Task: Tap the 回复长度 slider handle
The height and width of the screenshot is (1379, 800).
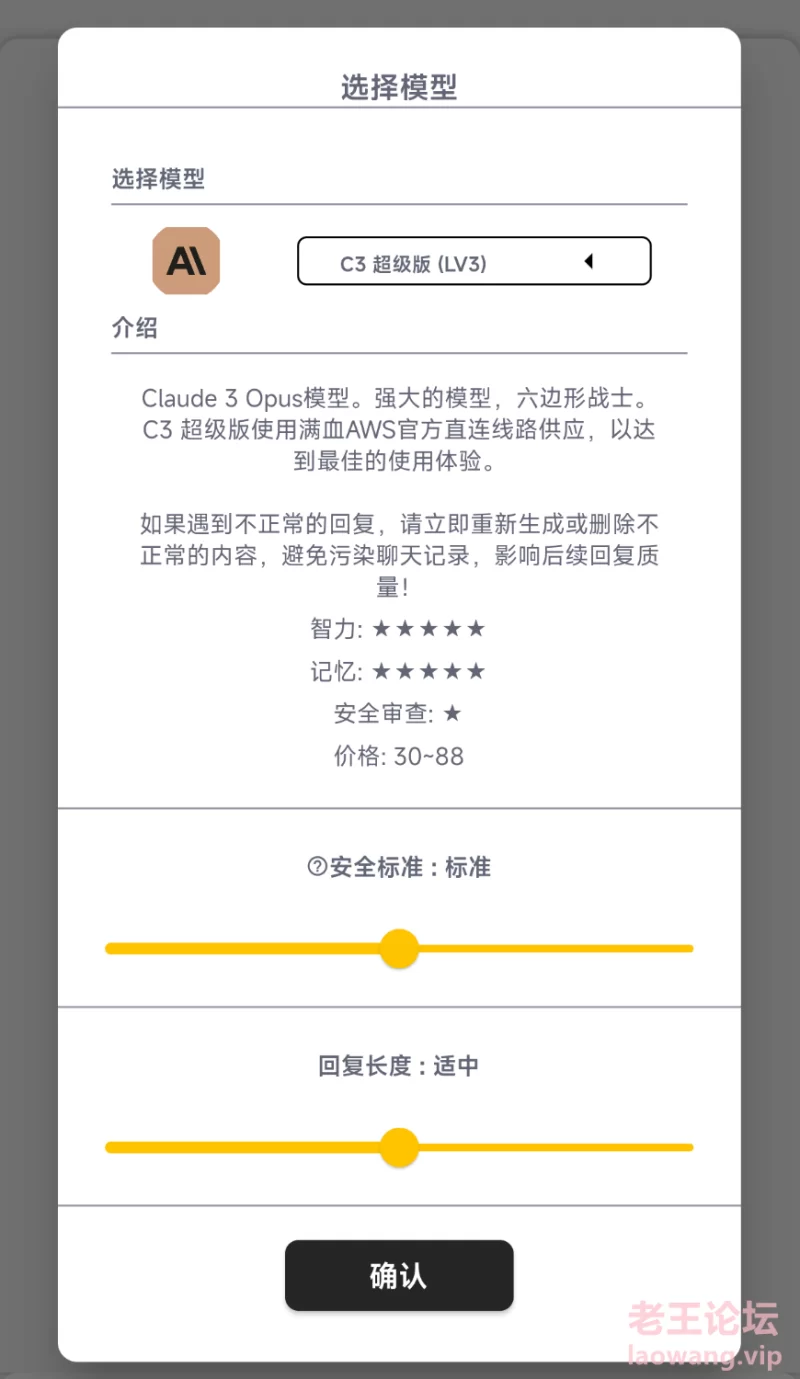Action: coord(399,1147)
